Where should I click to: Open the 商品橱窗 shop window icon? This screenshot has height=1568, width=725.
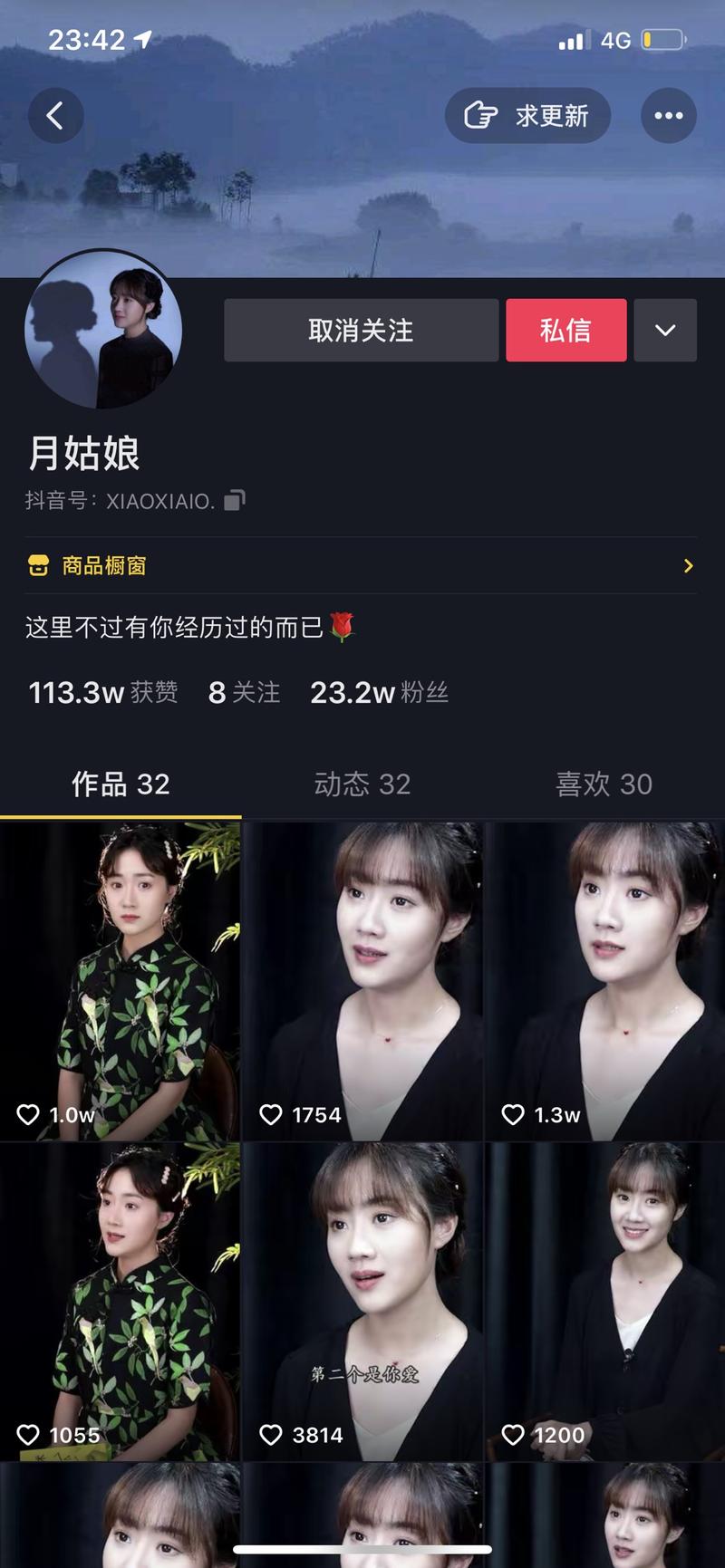pyautogui.click(x=36, y=565)
